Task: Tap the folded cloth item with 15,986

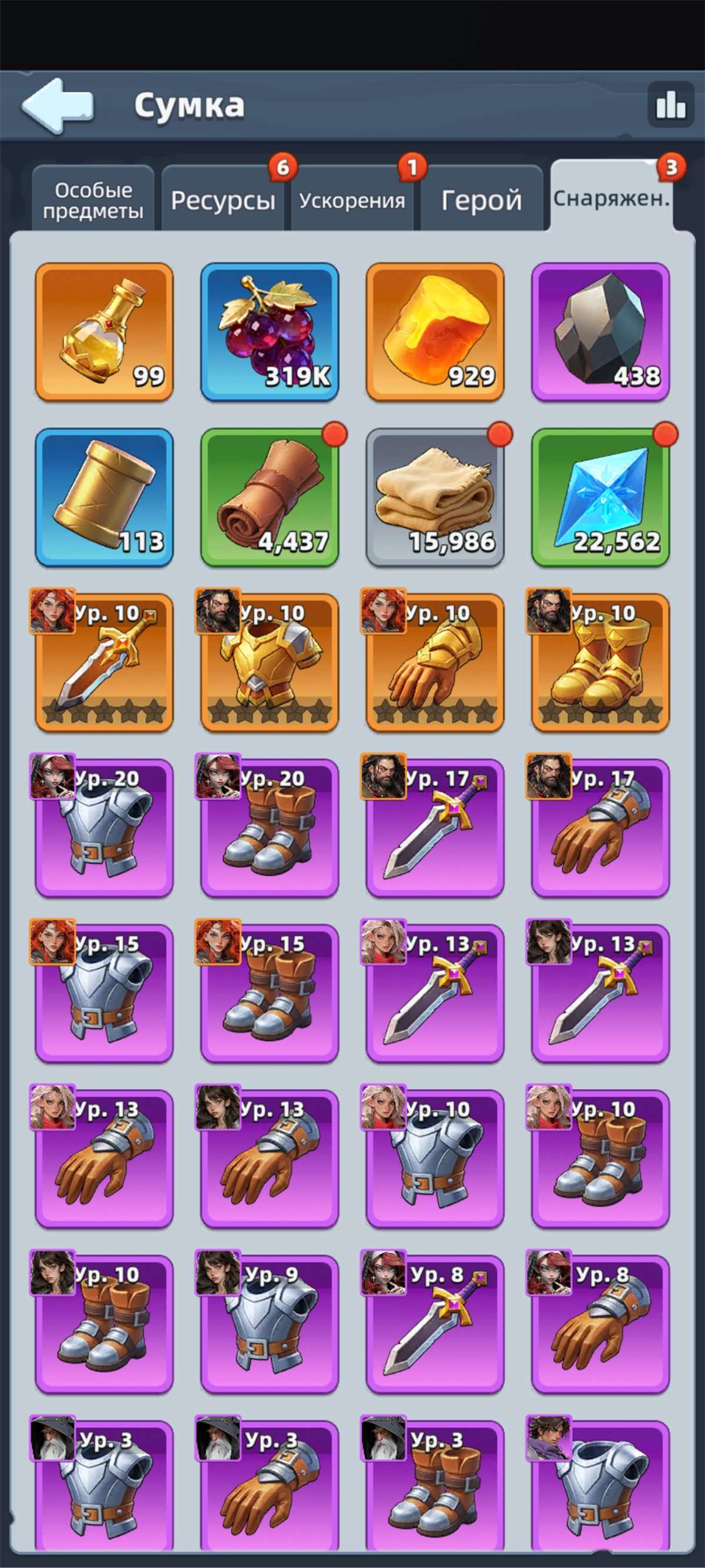Action: click(x=435, y=497)
